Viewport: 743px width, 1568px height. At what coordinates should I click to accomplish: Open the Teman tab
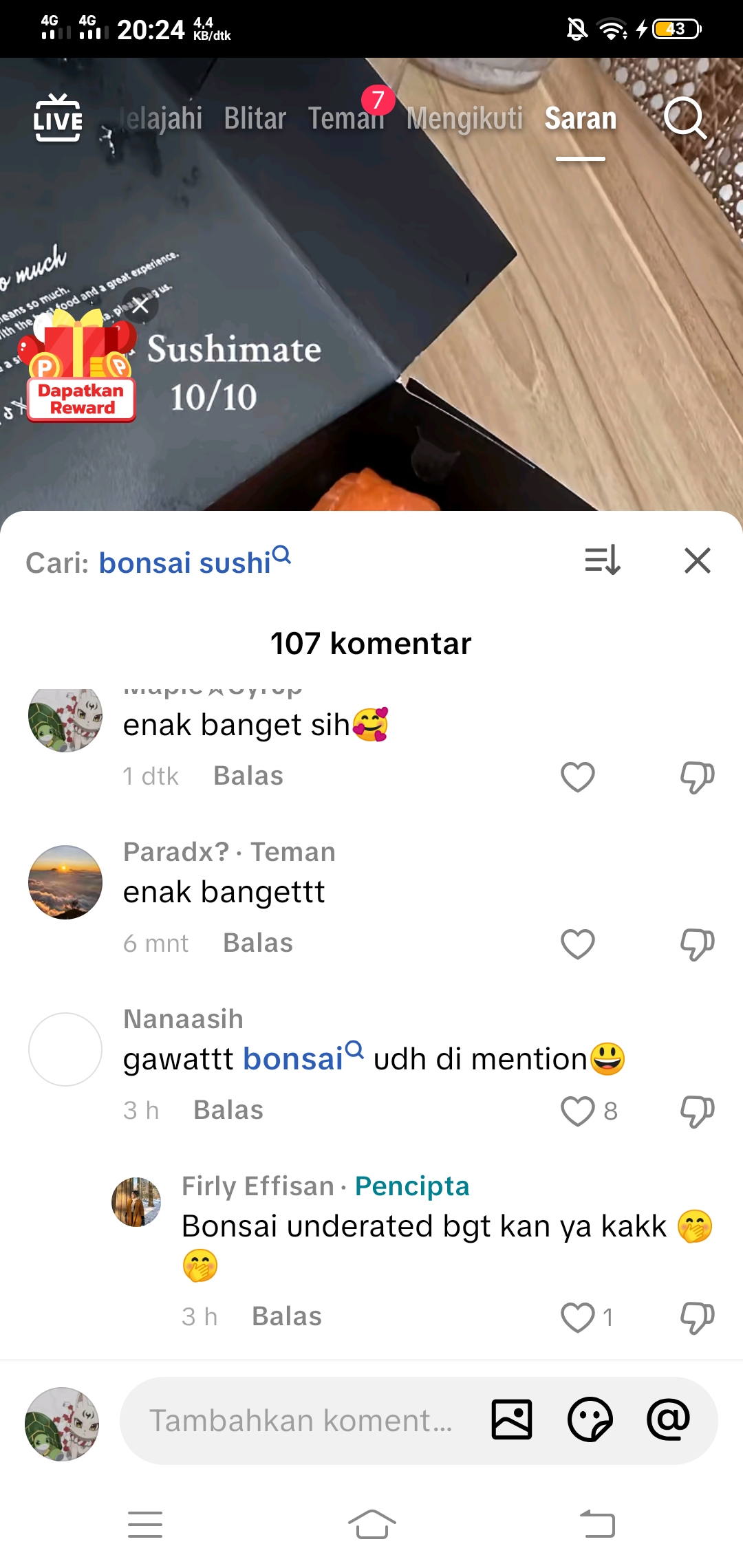[x=346, y=118]
